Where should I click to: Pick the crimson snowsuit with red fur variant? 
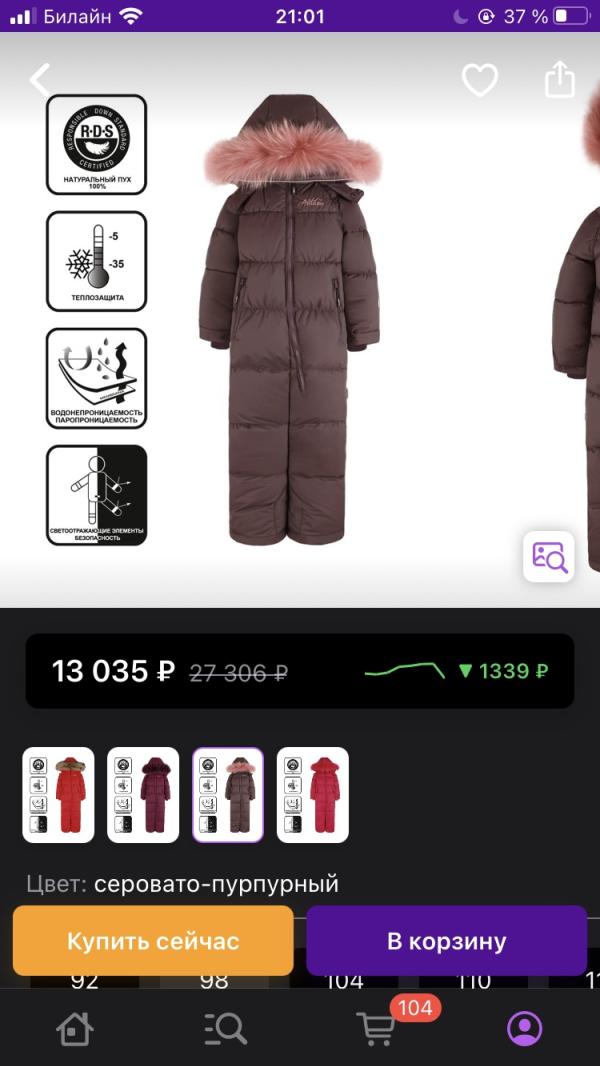pyautogui.click(x=313, y=795)
